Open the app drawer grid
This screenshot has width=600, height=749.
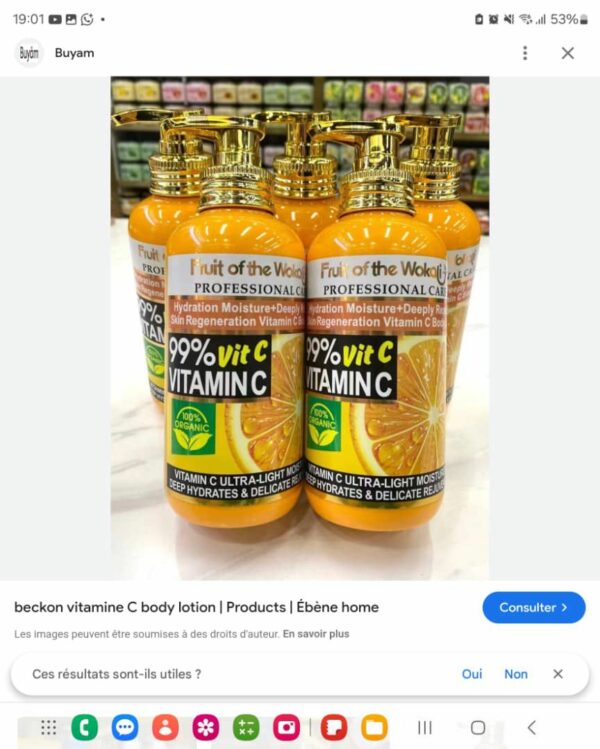click(x=48, y=728)
